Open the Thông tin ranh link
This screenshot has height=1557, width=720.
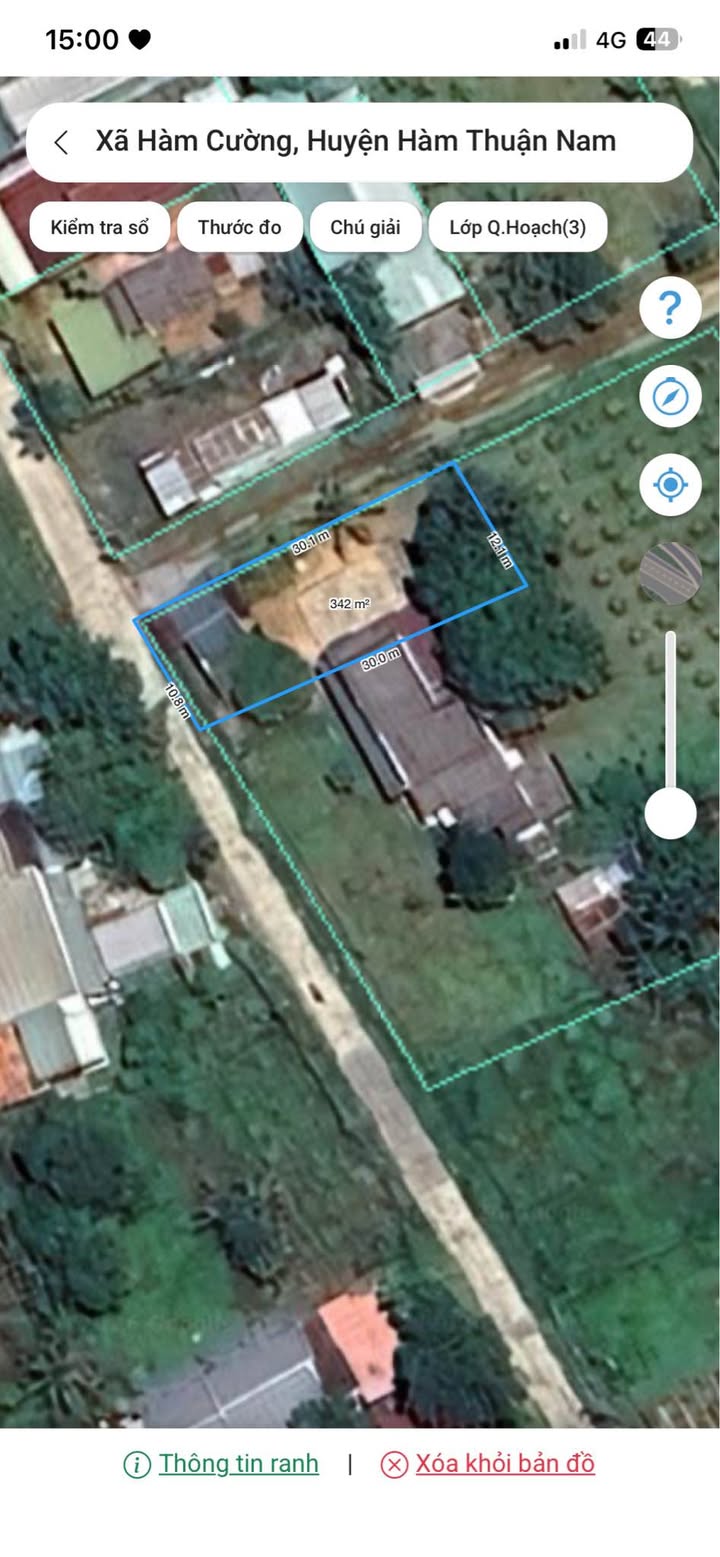click(x=221, y=1464)
